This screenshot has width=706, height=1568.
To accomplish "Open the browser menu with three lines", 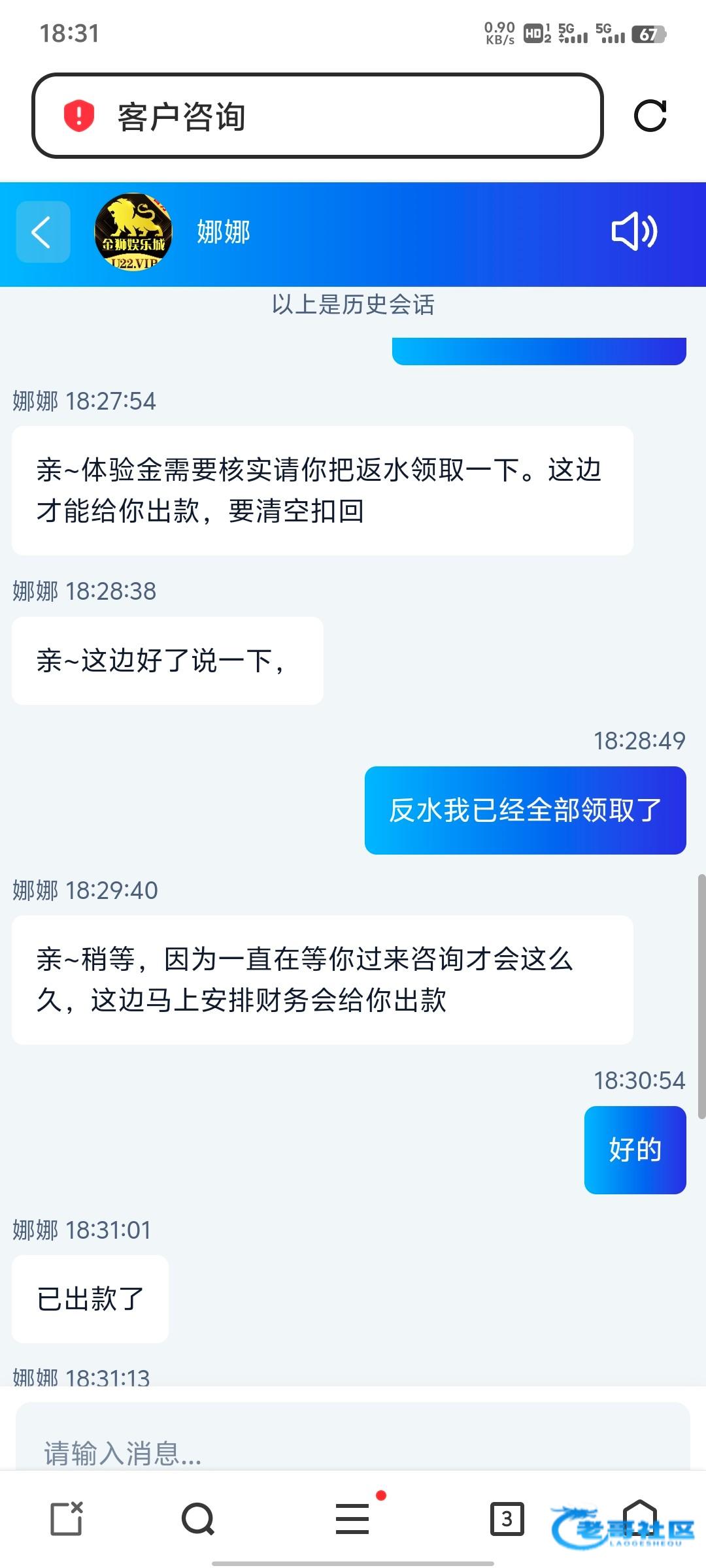I will (353, 1519).
